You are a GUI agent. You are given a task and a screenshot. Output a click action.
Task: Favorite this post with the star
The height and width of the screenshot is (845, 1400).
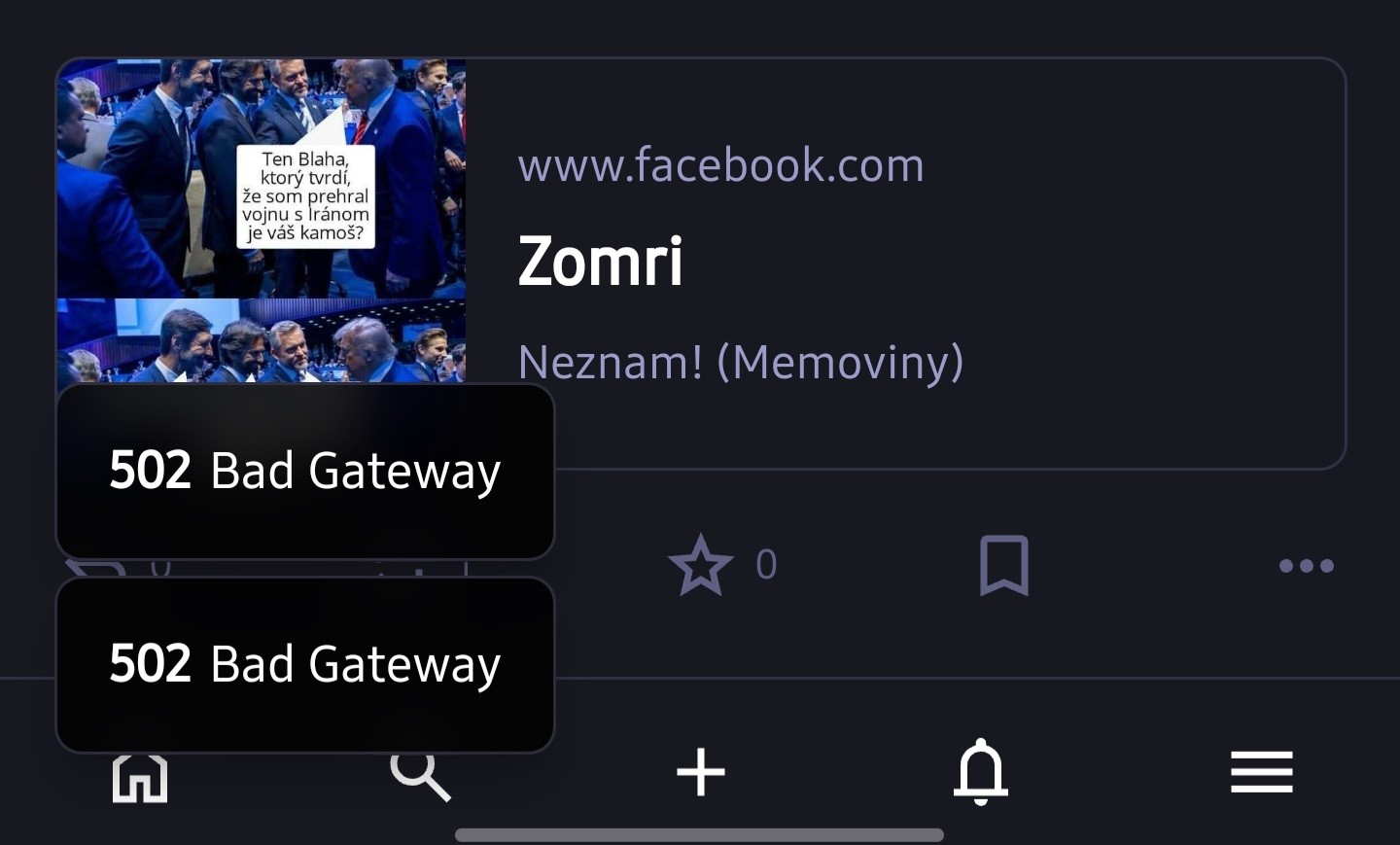coord(700,565)
